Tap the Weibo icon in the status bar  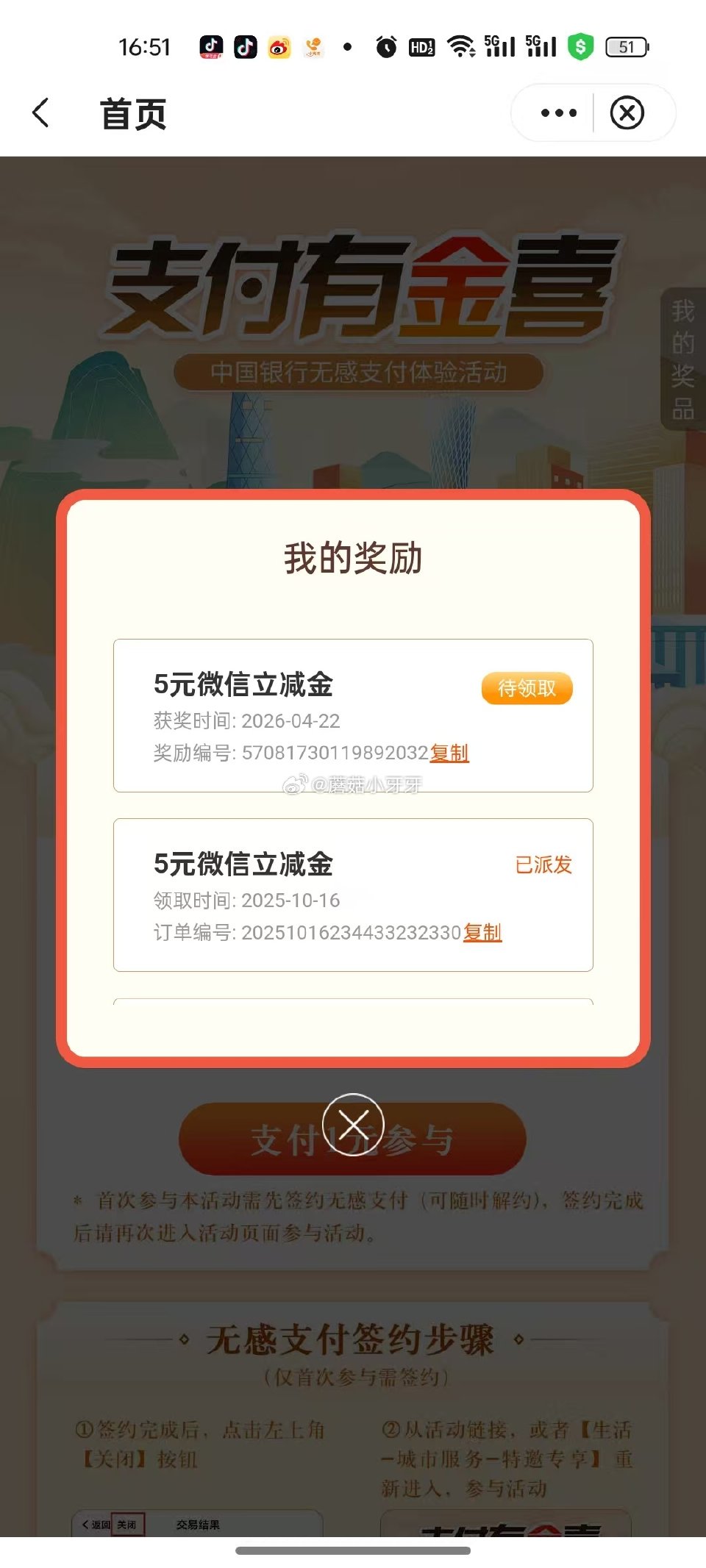click(x=277, y=46)
